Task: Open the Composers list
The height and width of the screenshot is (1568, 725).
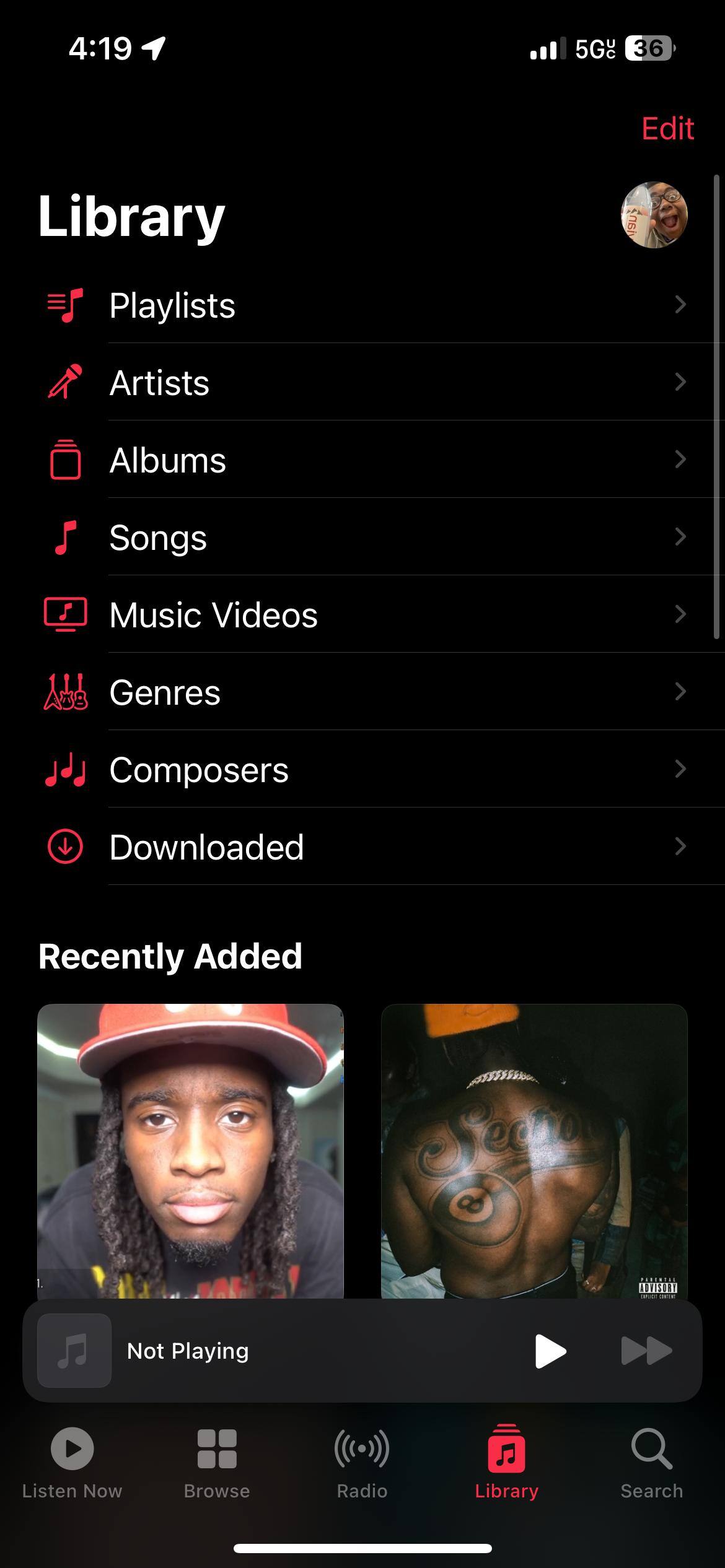Action: click(x=366, y=770)
